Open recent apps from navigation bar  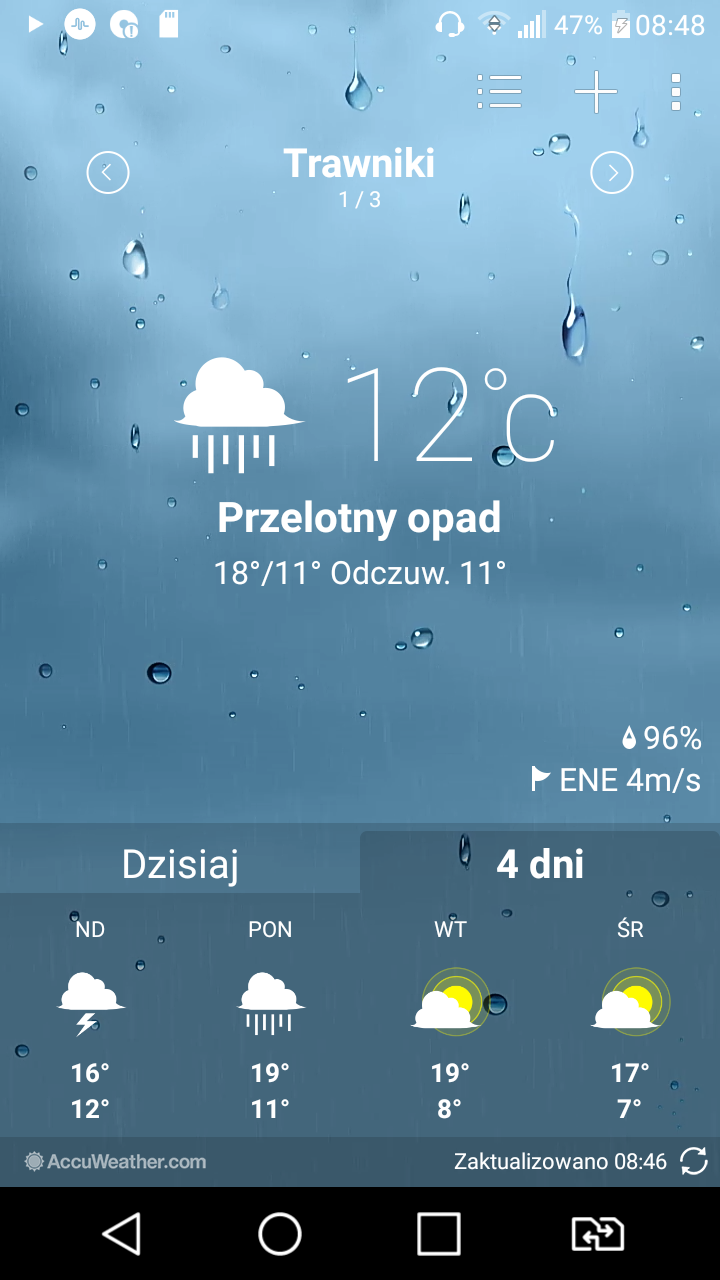coord(438,1234)
